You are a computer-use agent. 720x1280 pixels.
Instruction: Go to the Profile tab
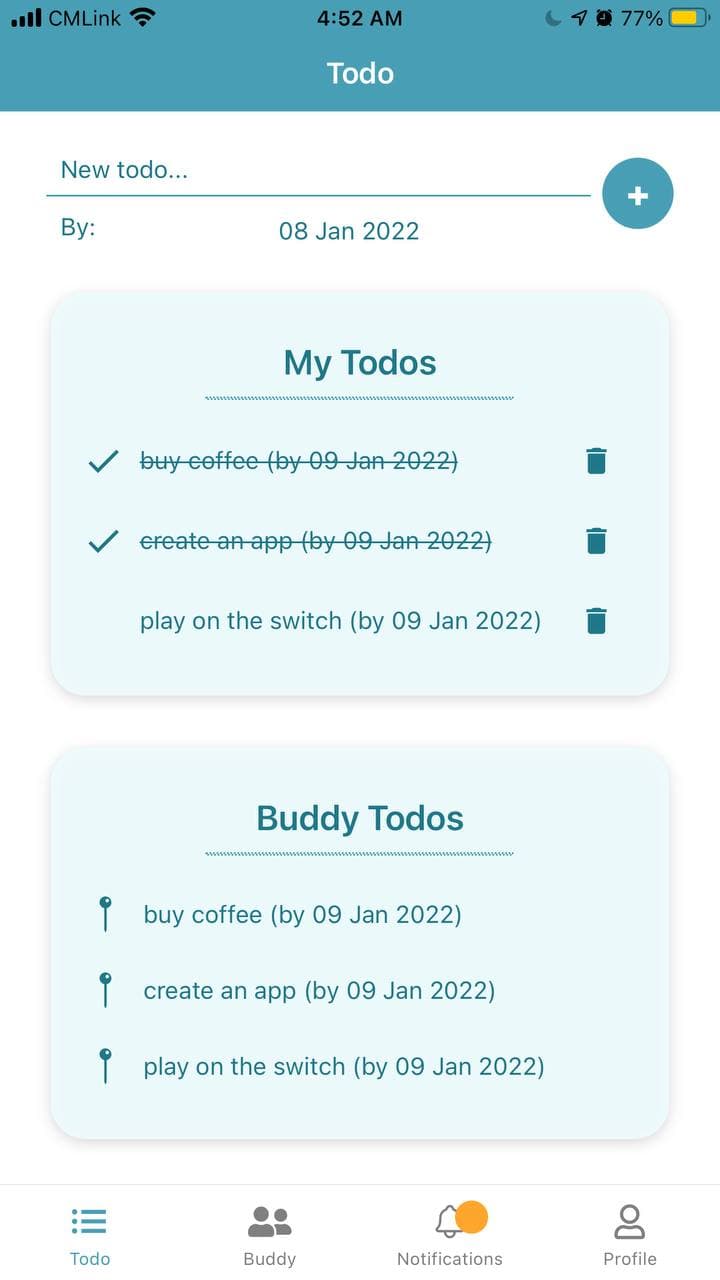[x=630, y=1234]
